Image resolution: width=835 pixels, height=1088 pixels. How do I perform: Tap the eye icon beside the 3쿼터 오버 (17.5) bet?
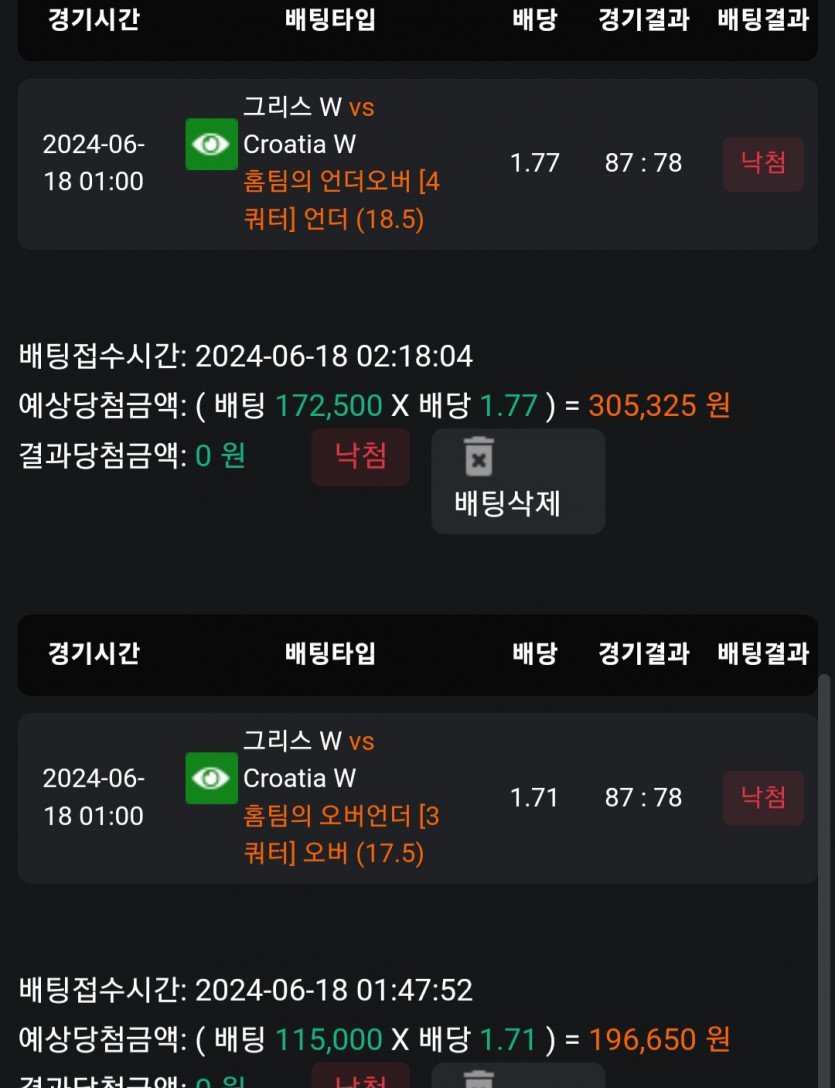point(211,778)
